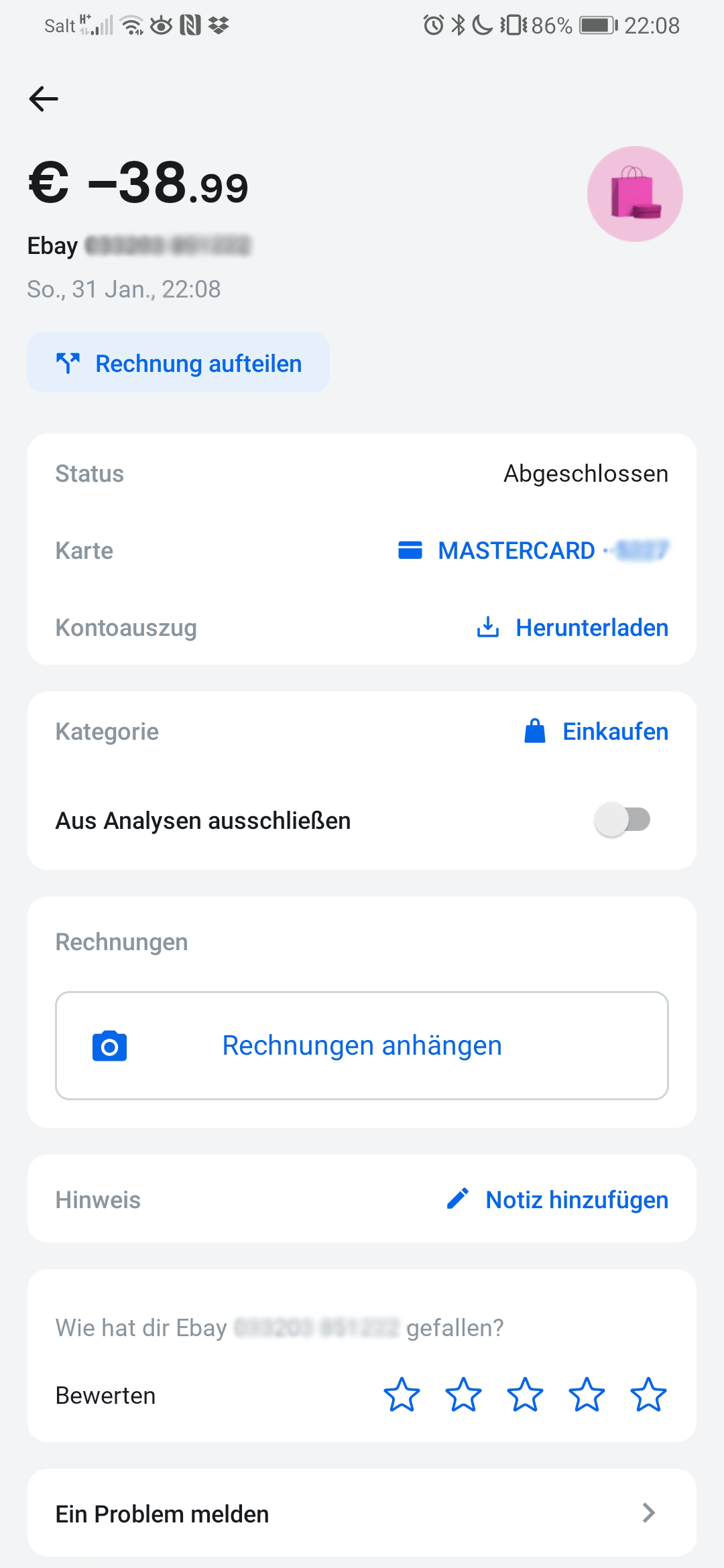
Task: Attach a receipt via Rechnungen anhängen
Action: (362, 1045)
